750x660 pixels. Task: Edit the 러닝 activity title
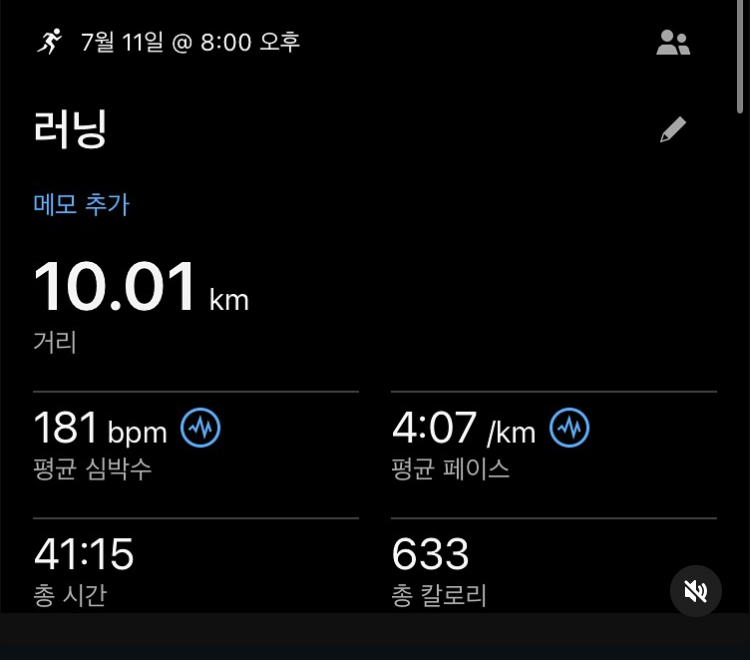[673, 130]
